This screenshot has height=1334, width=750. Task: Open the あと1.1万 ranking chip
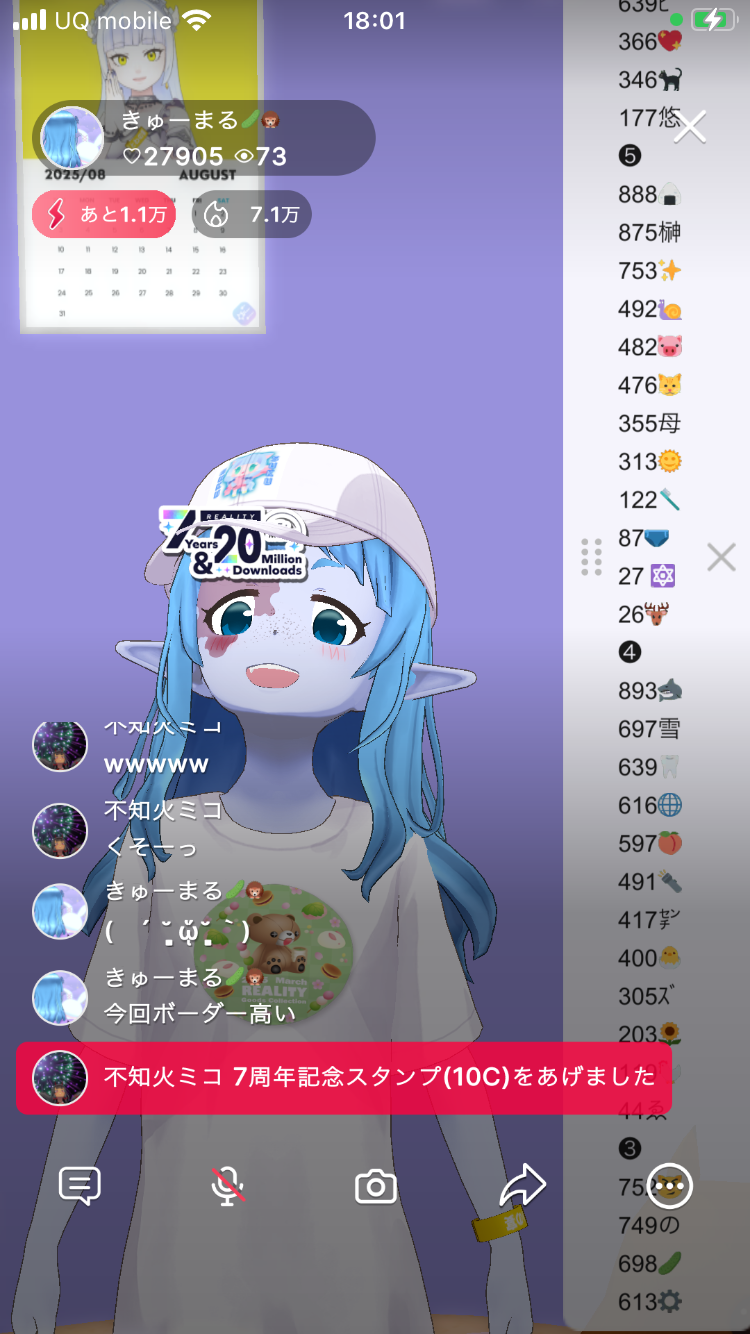[x=104, y=214]
